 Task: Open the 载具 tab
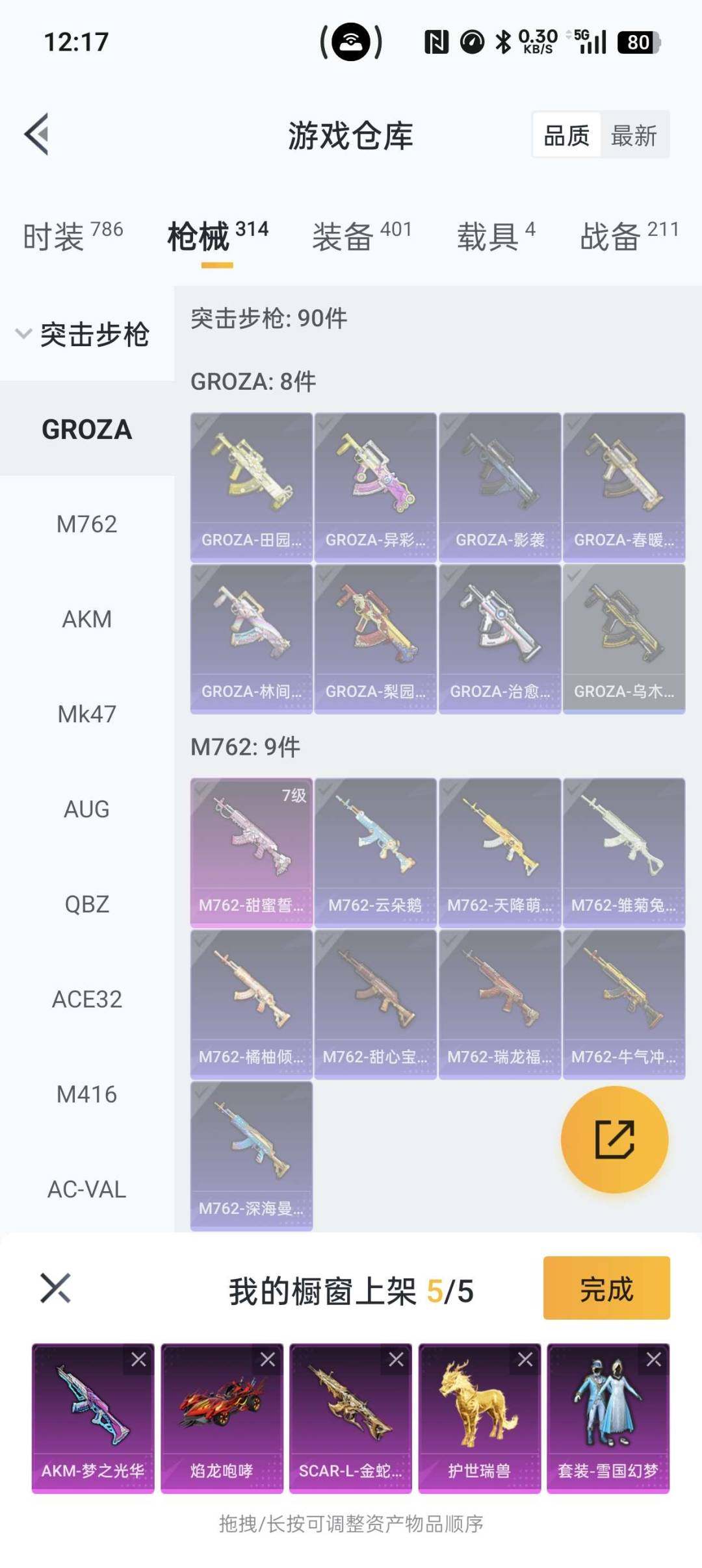coord(495,235)
